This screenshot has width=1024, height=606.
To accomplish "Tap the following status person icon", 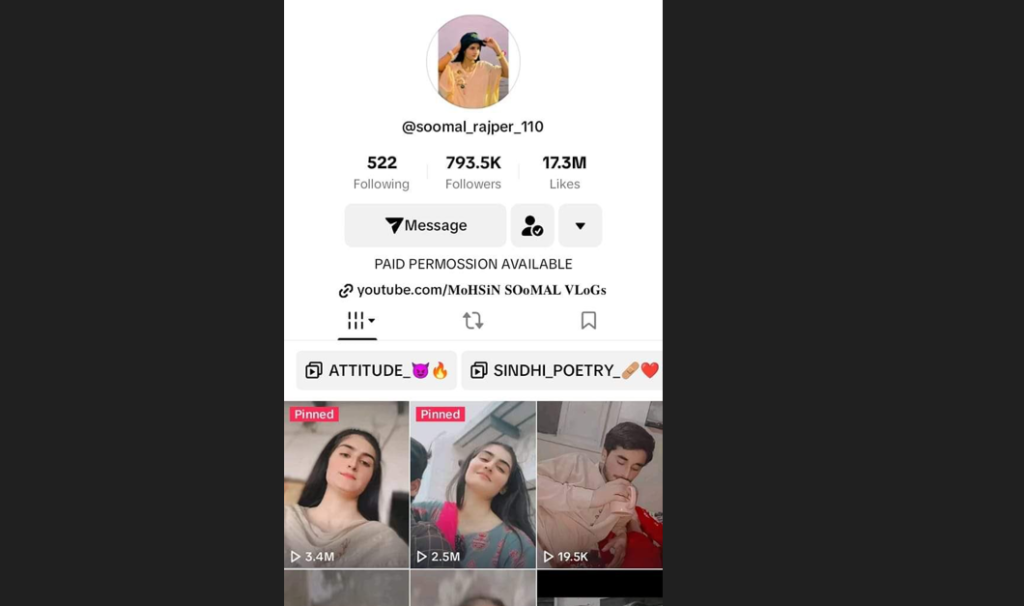I will coord(532,226).
